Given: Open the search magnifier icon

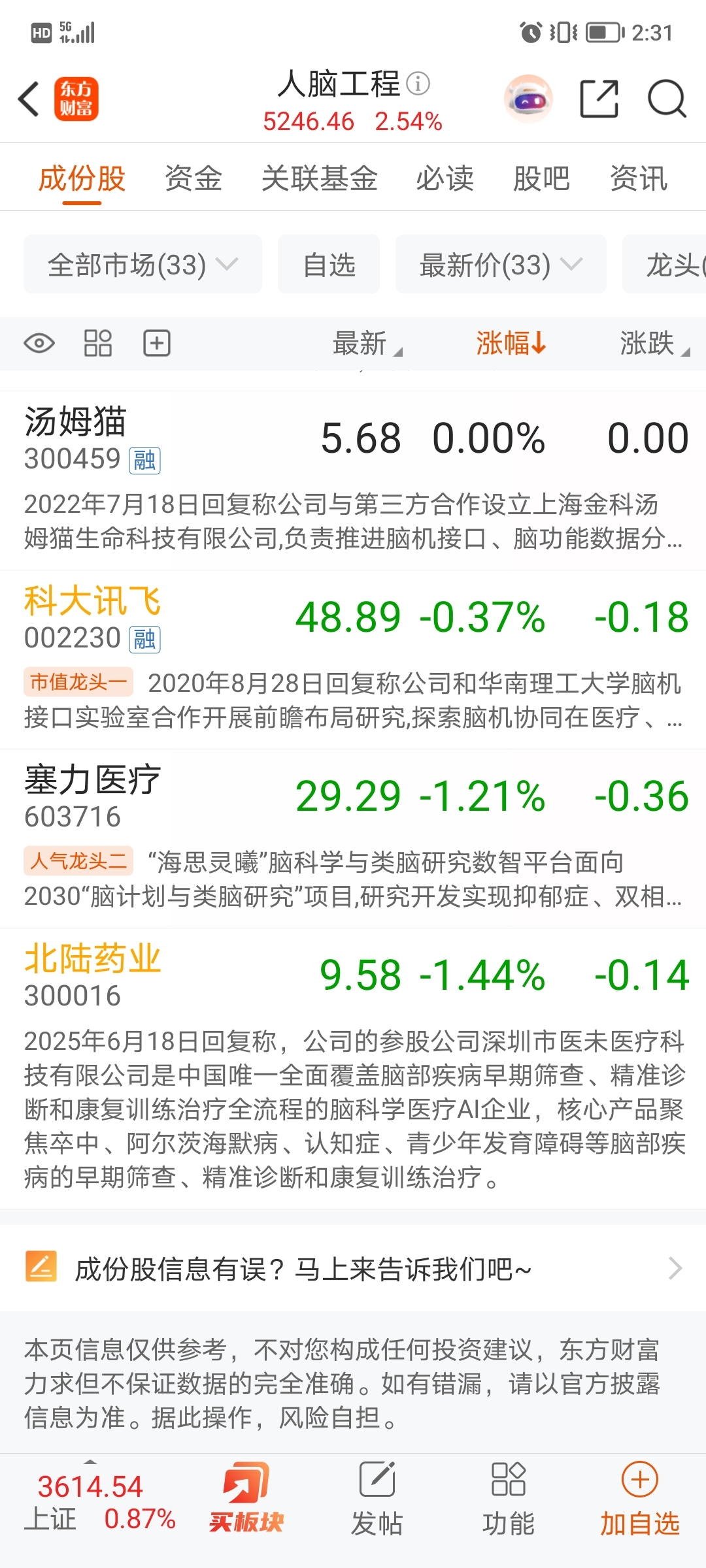Looking at the screenshot, I should tap(667, 99).
